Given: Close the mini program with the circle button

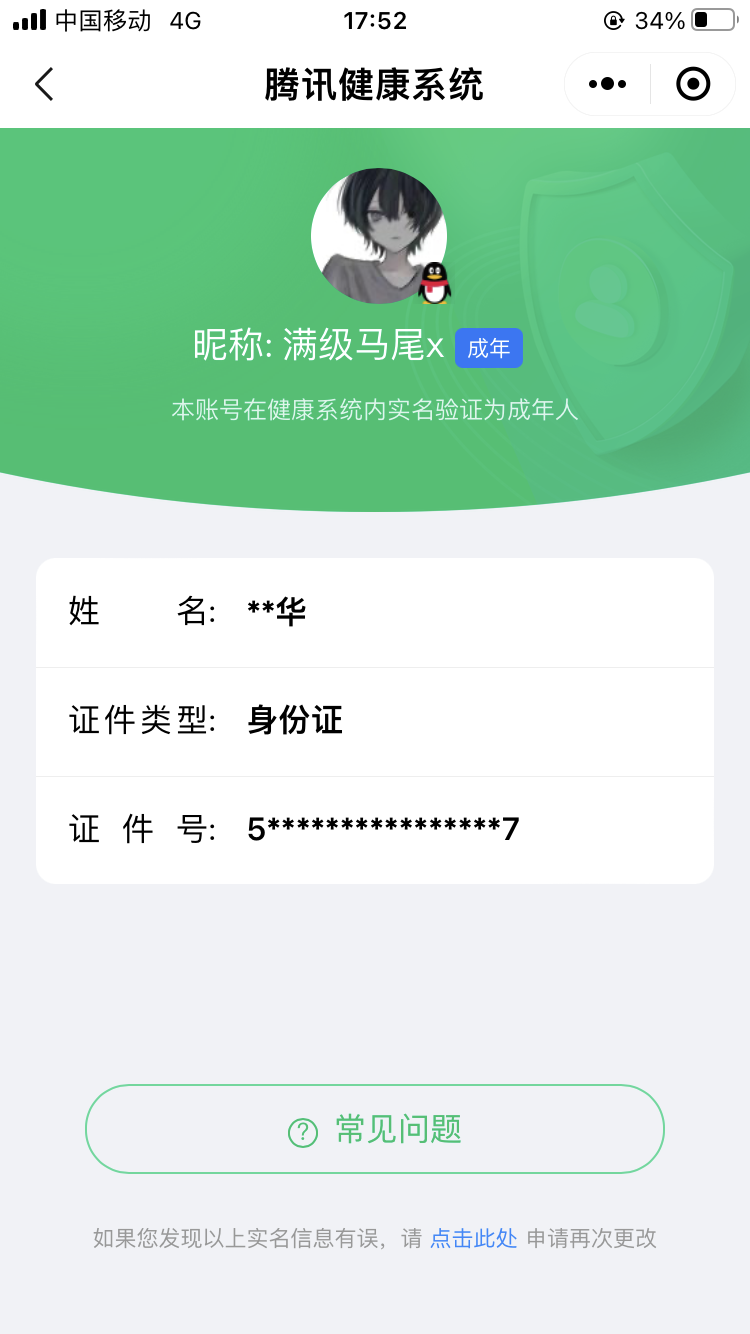Looking at the screenshot, I should point(692,84).
